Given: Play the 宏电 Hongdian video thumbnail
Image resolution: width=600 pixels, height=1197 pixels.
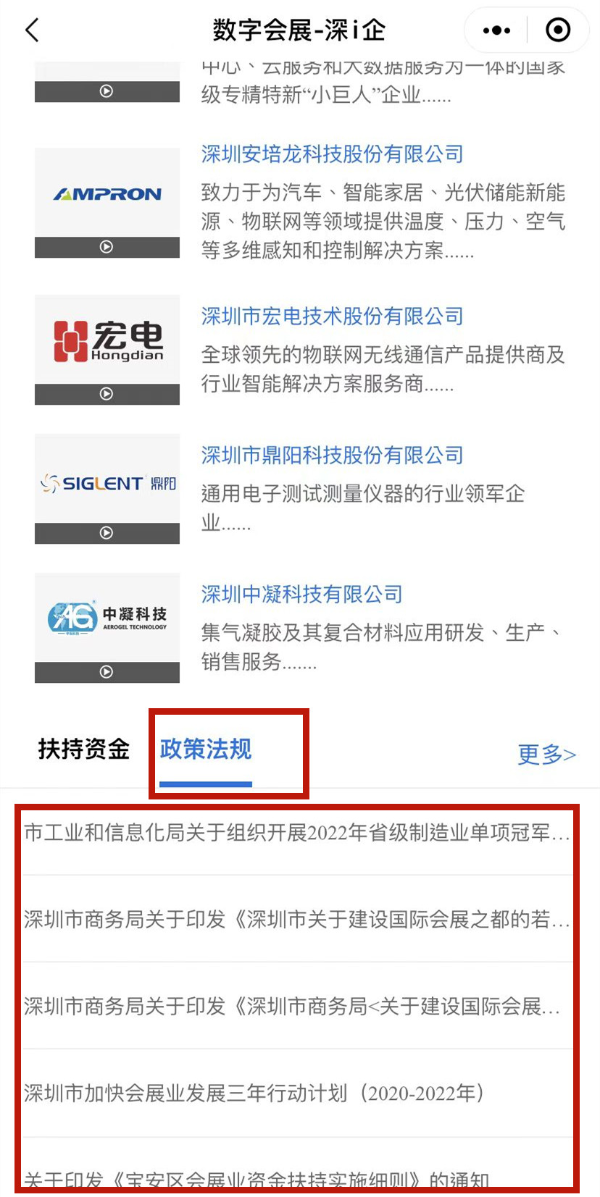Looking at the screenshot, I should click(x=107, y=394).
